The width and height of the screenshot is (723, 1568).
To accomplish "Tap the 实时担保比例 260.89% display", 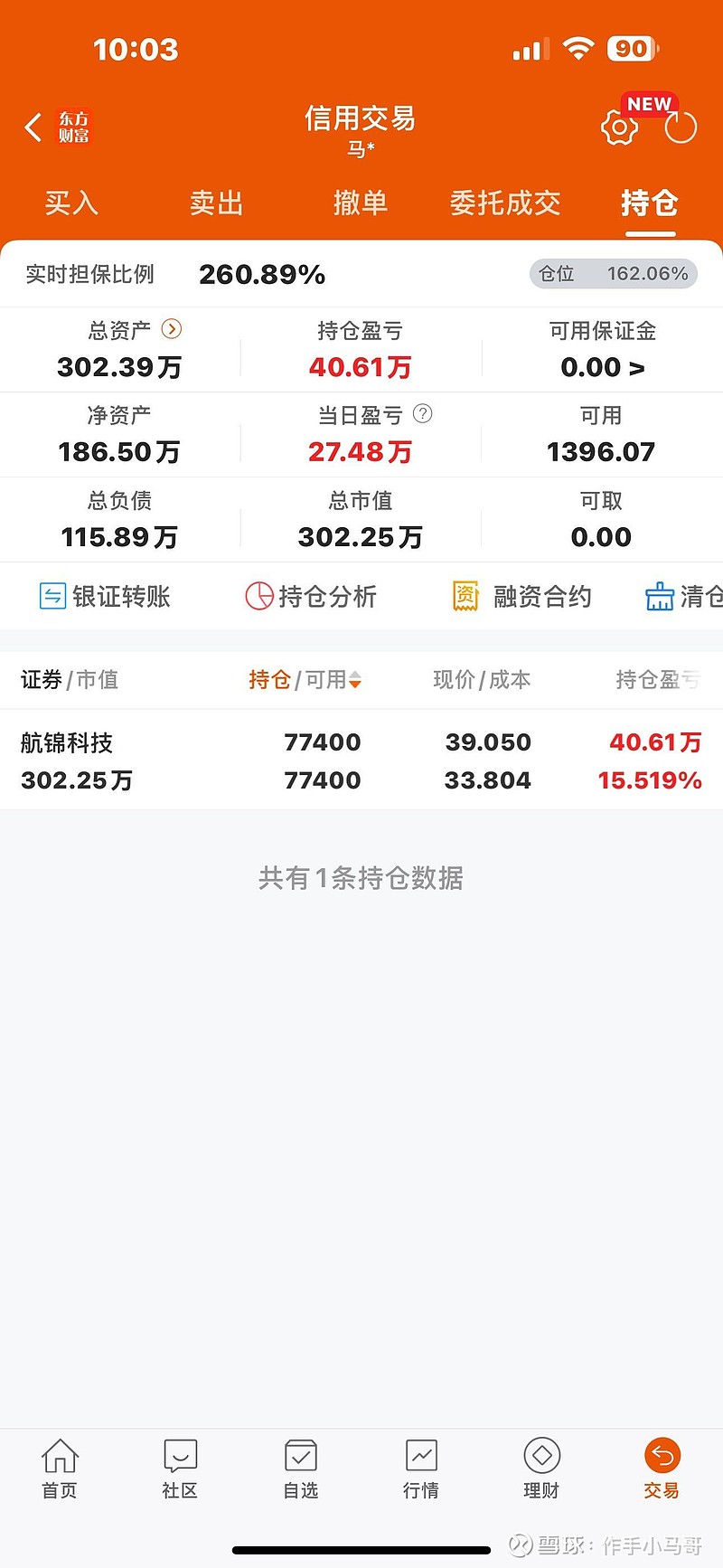I will (181, 274).
